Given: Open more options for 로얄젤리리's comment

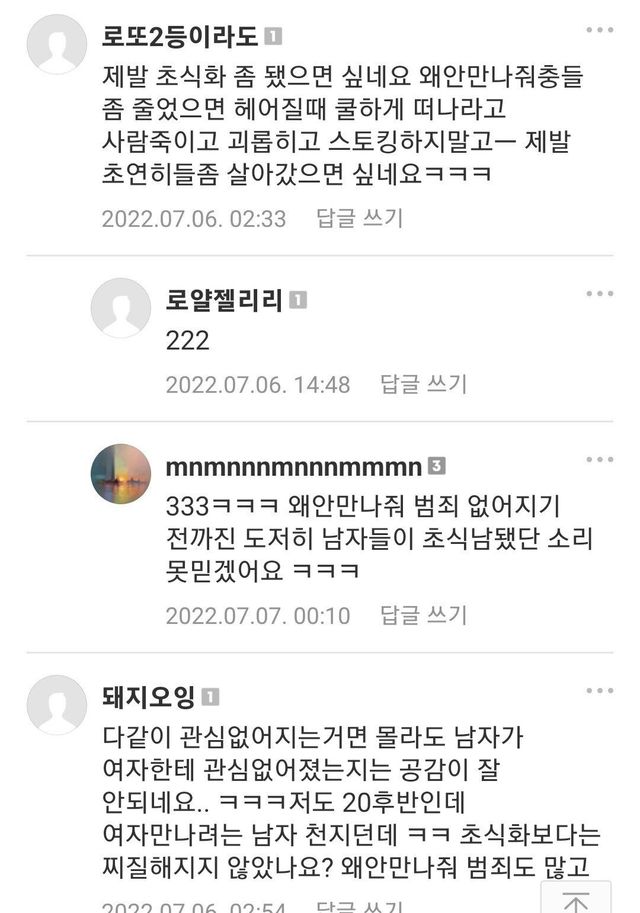Looking at the screenshot, I should [599, 294].
